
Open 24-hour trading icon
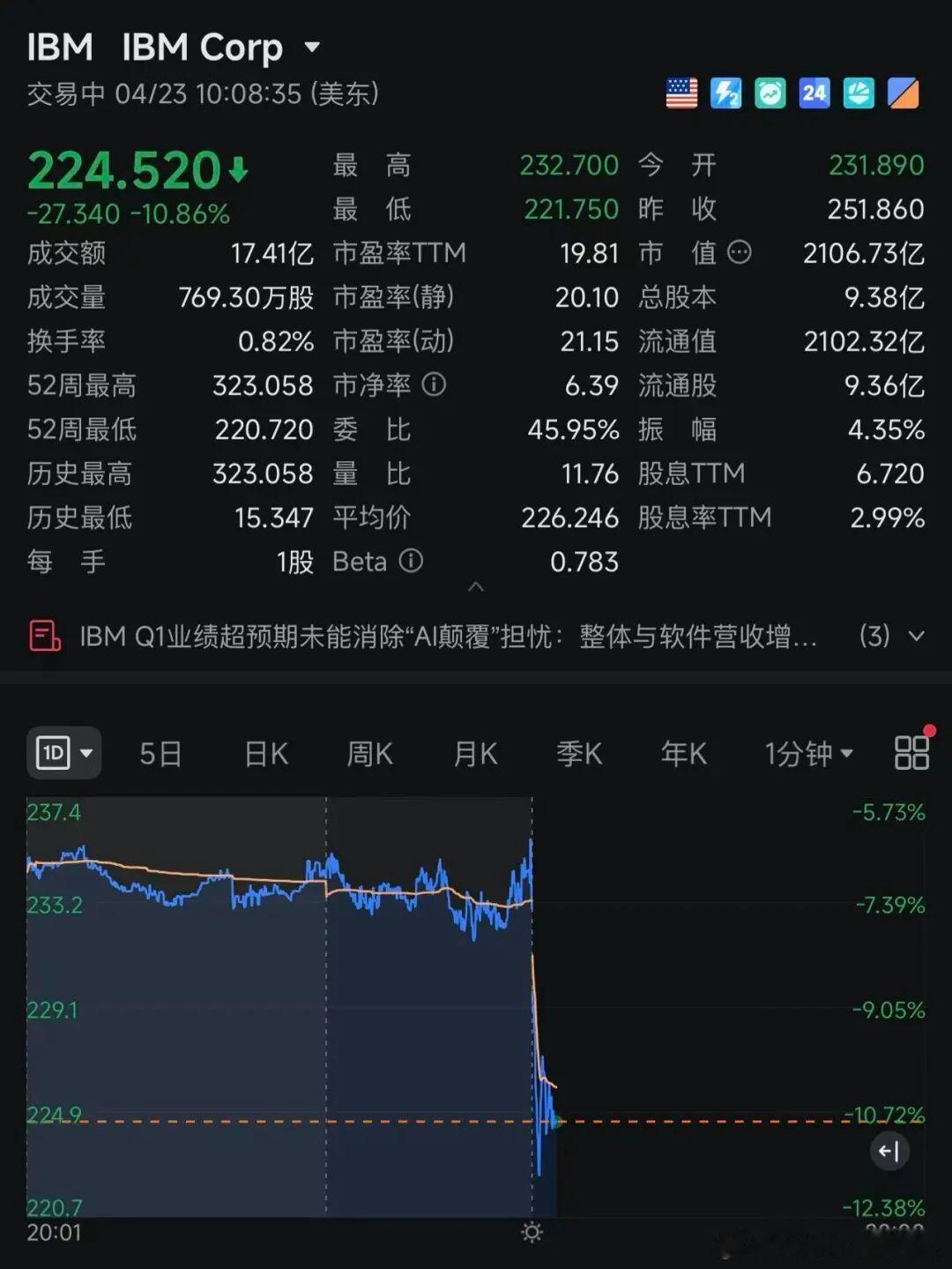(814, 93)
